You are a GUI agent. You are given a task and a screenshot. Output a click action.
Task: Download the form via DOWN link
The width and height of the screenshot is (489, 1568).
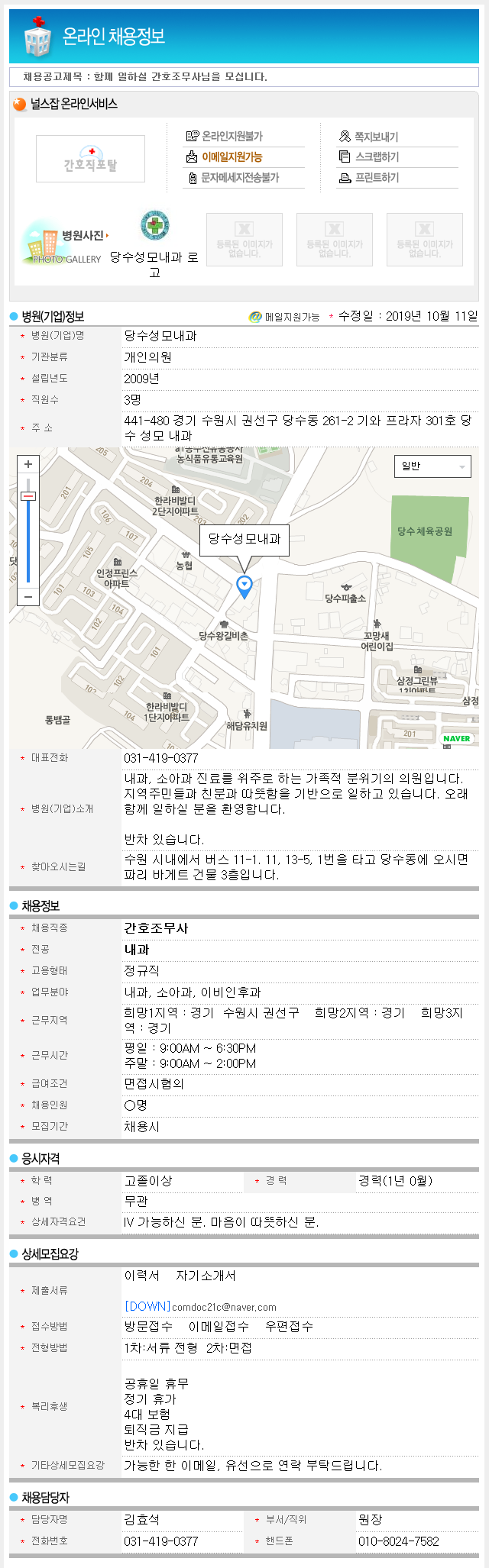[147, 1306]
